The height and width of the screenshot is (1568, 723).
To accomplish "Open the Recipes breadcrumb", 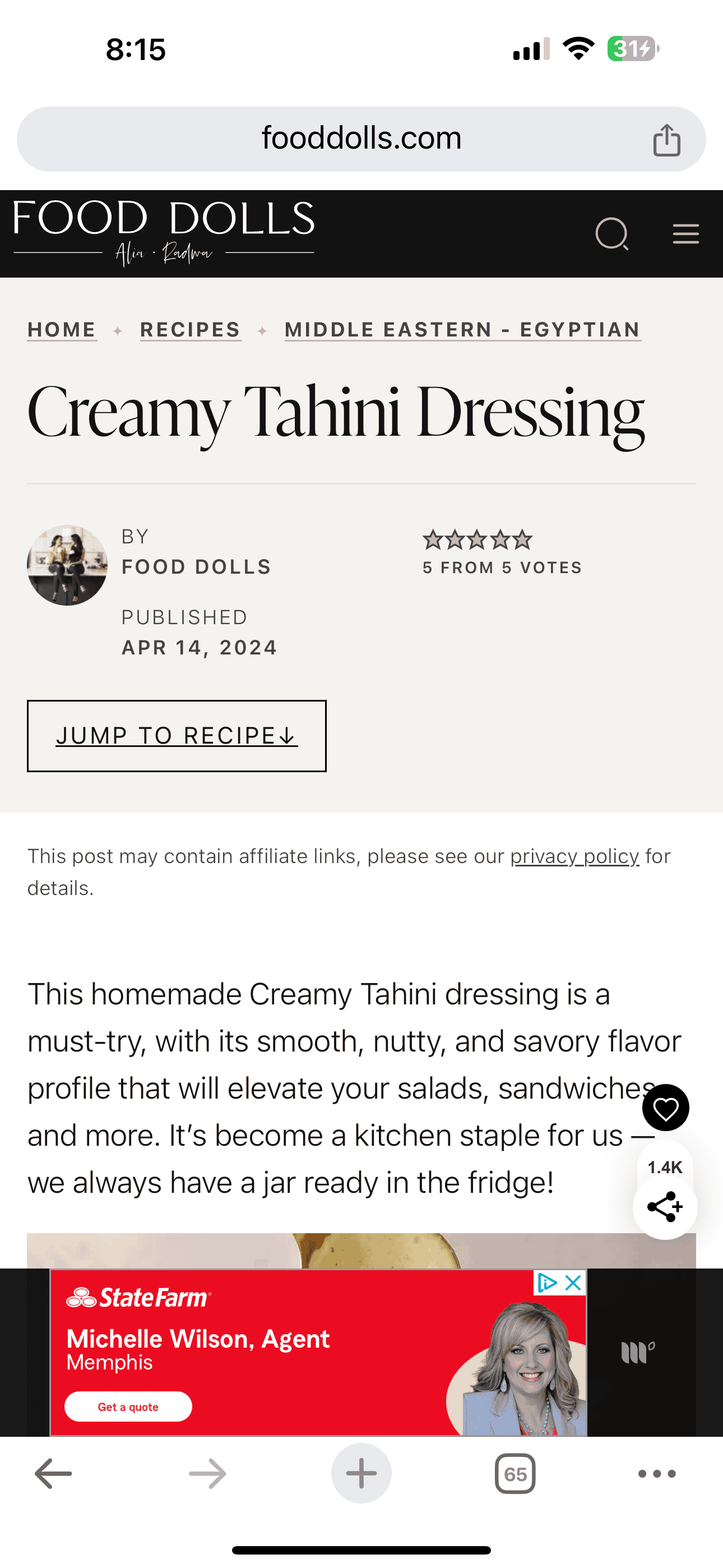I will click(x=191, y=329).
